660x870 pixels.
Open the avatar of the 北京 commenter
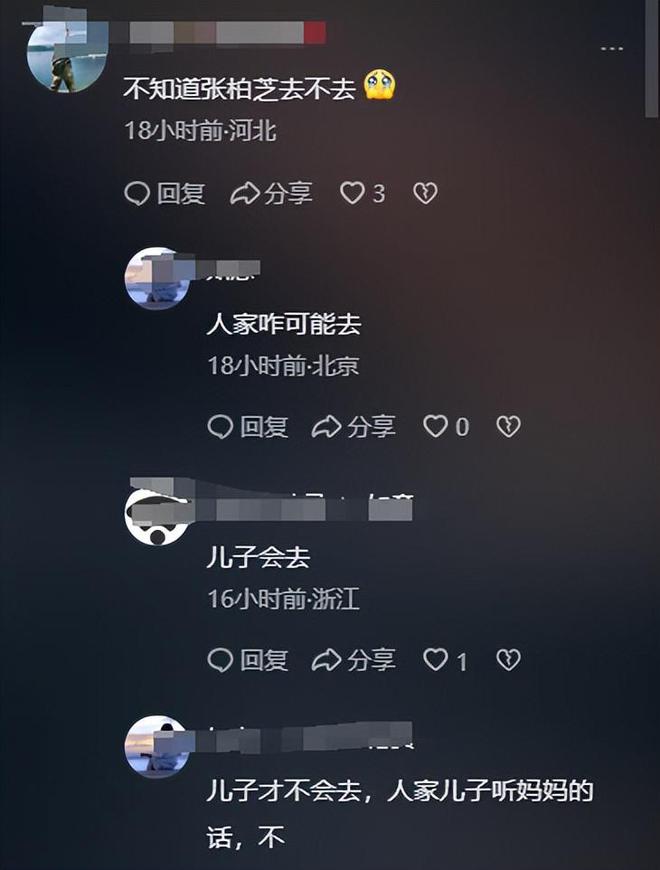[157, 279]
